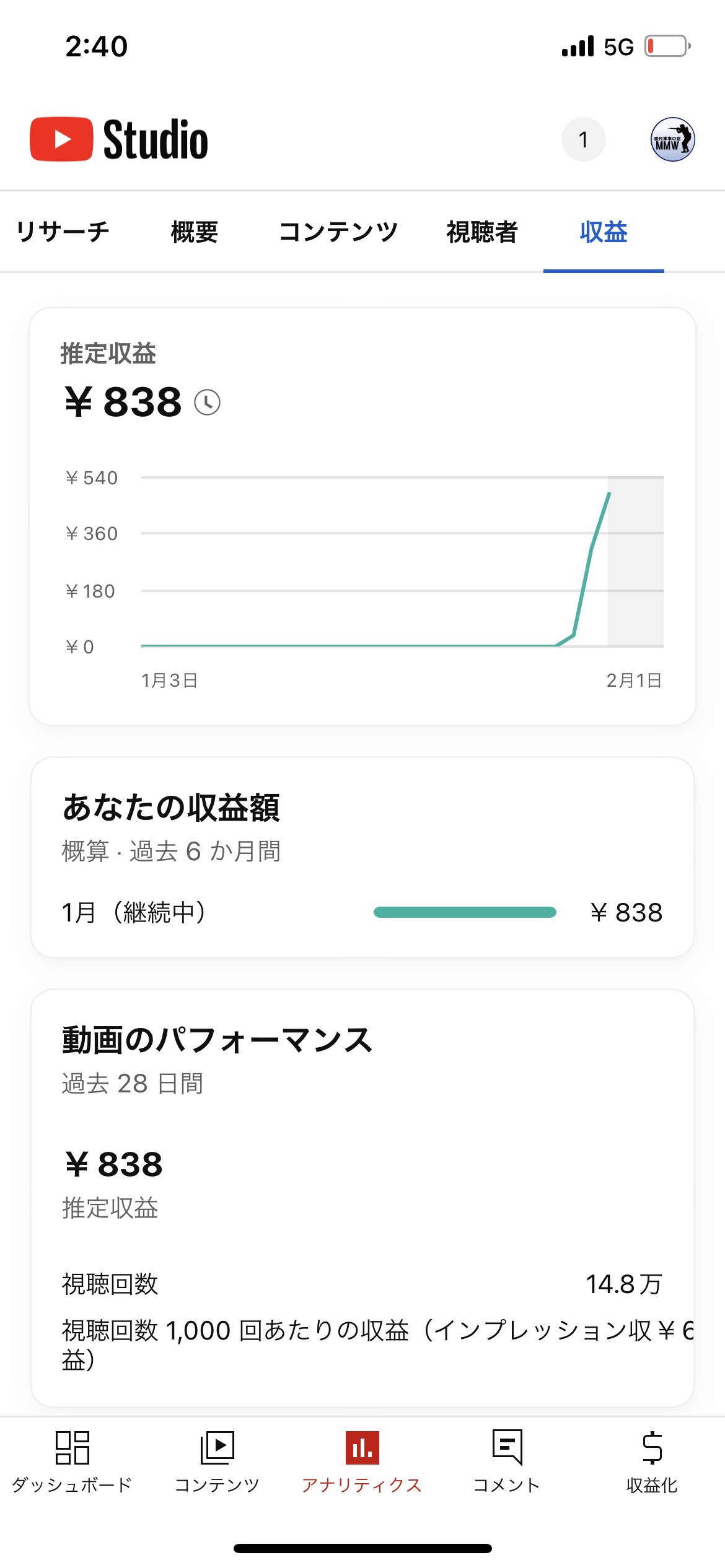Go to ダッシュボード in bottom navigation
Viewport: 725px width, 1568px height.
72,1461
